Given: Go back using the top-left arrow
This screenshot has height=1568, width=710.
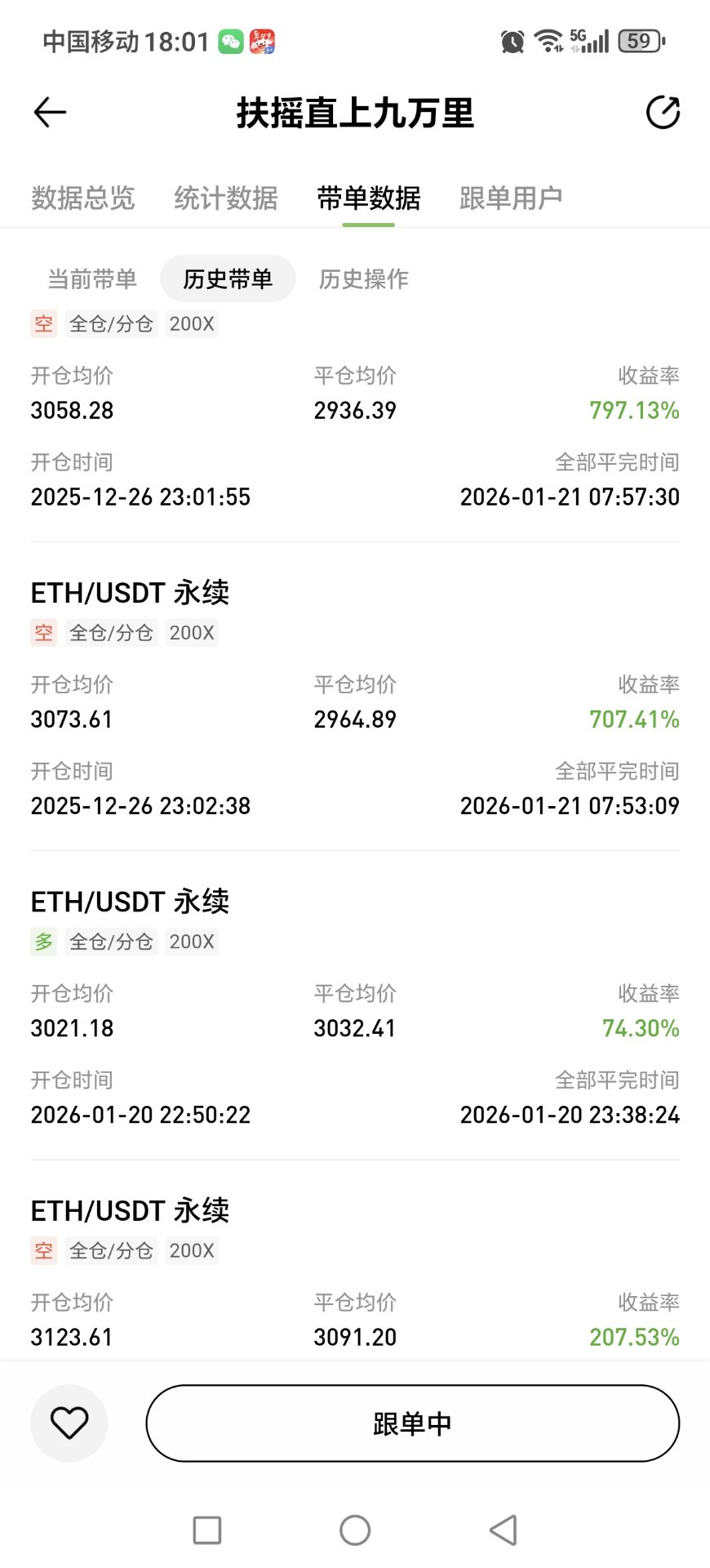Looking at the screenshot, I should point(50,113).
